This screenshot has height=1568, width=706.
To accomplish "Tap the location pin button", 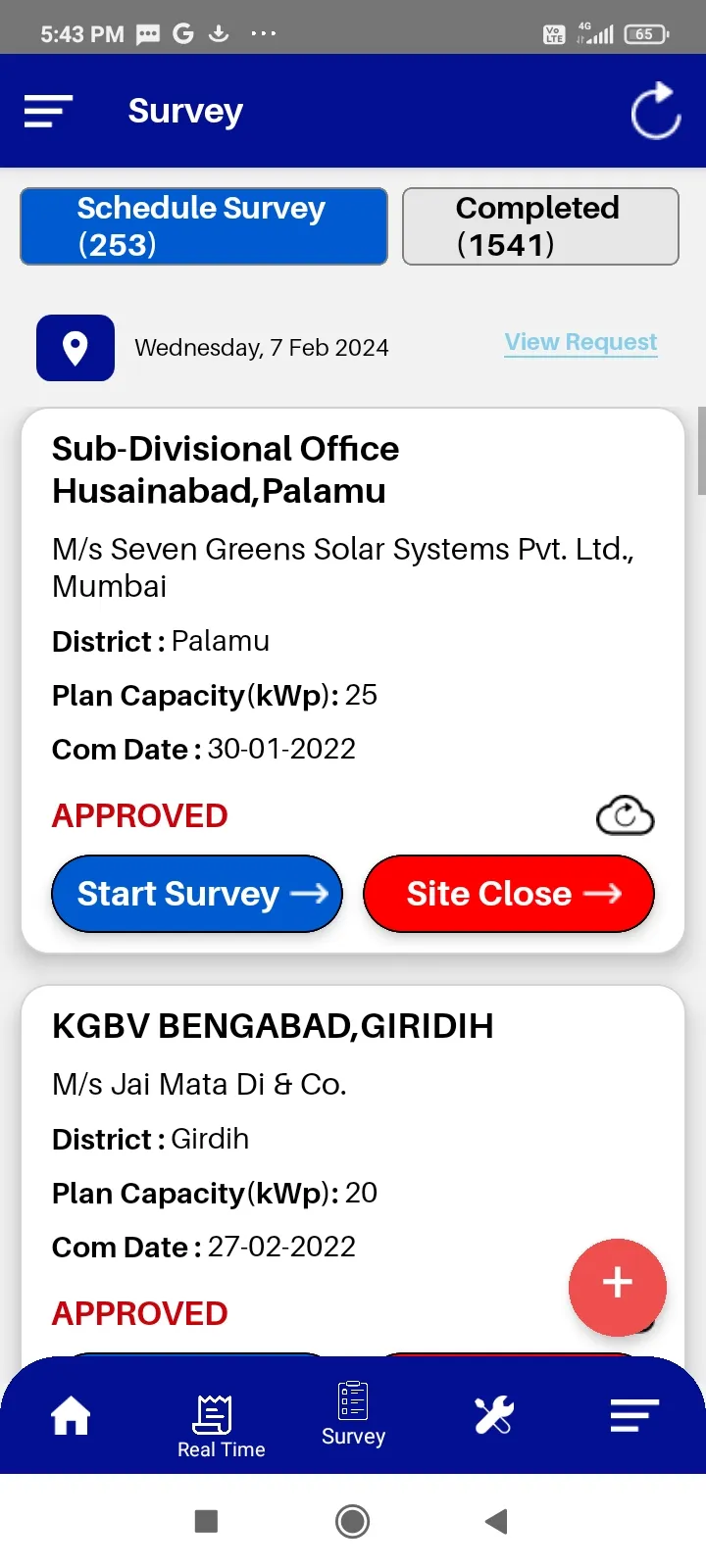I will pyautogui.click(x=76, y=348).
